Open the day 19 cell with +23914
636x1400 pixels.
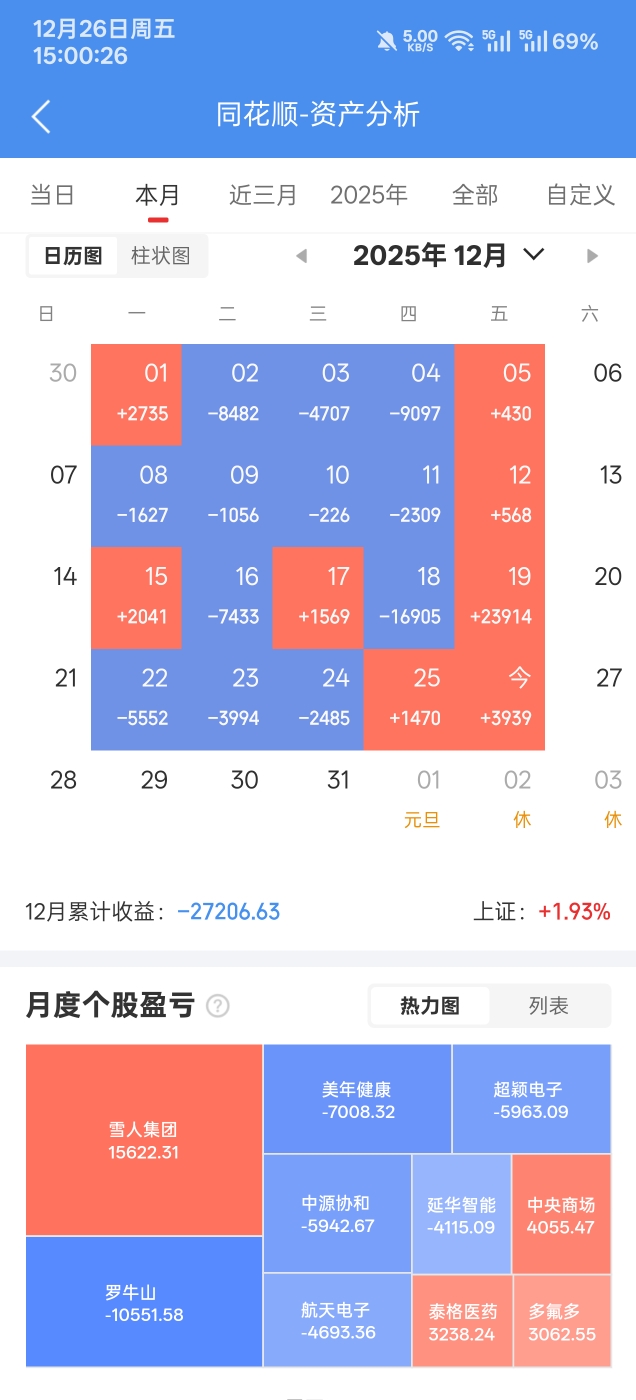pyautogui.click(x=500, y=597)
